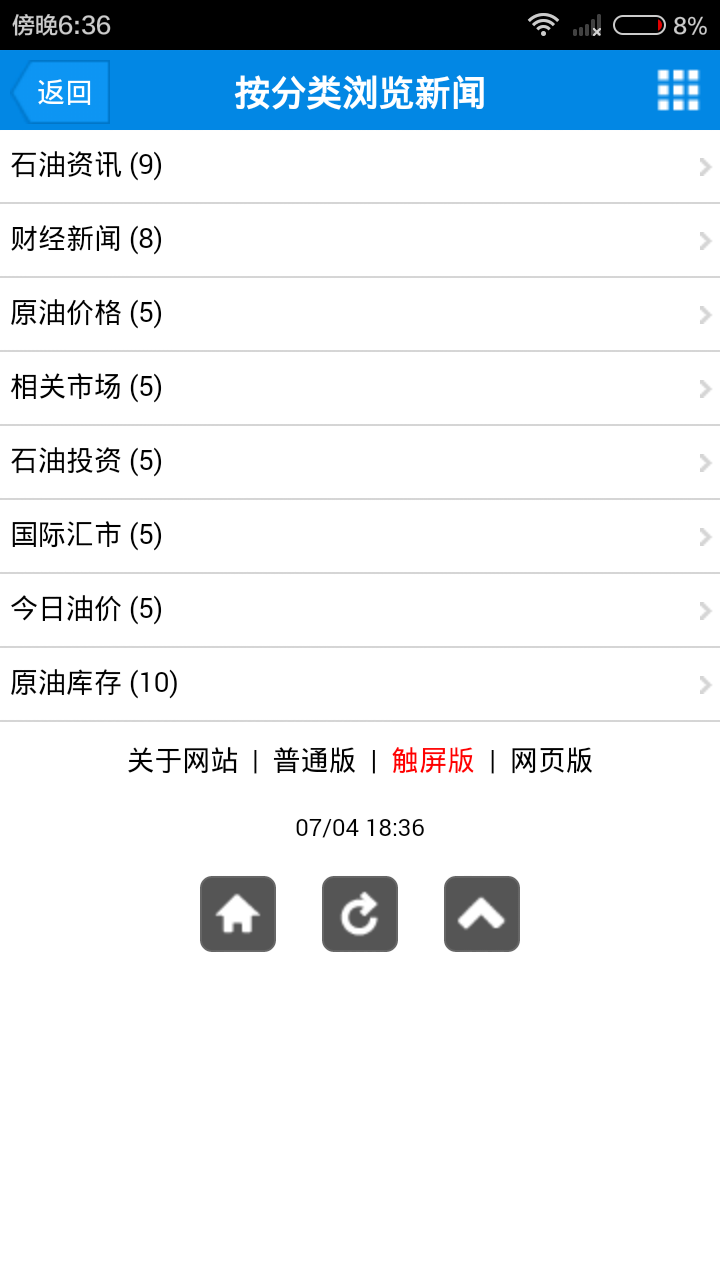This screenshot has height=1280, width=720.
Task: Select 相关市场 category
Action: (360, 388)
